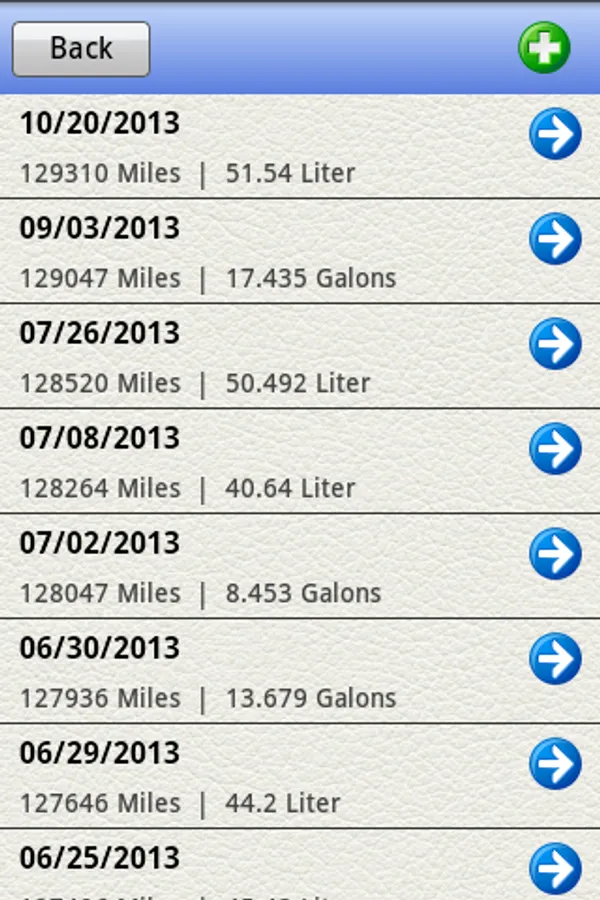Add a new fuel entry
The height and width of the screenshot is (900, 600).
tap(544, 48)
